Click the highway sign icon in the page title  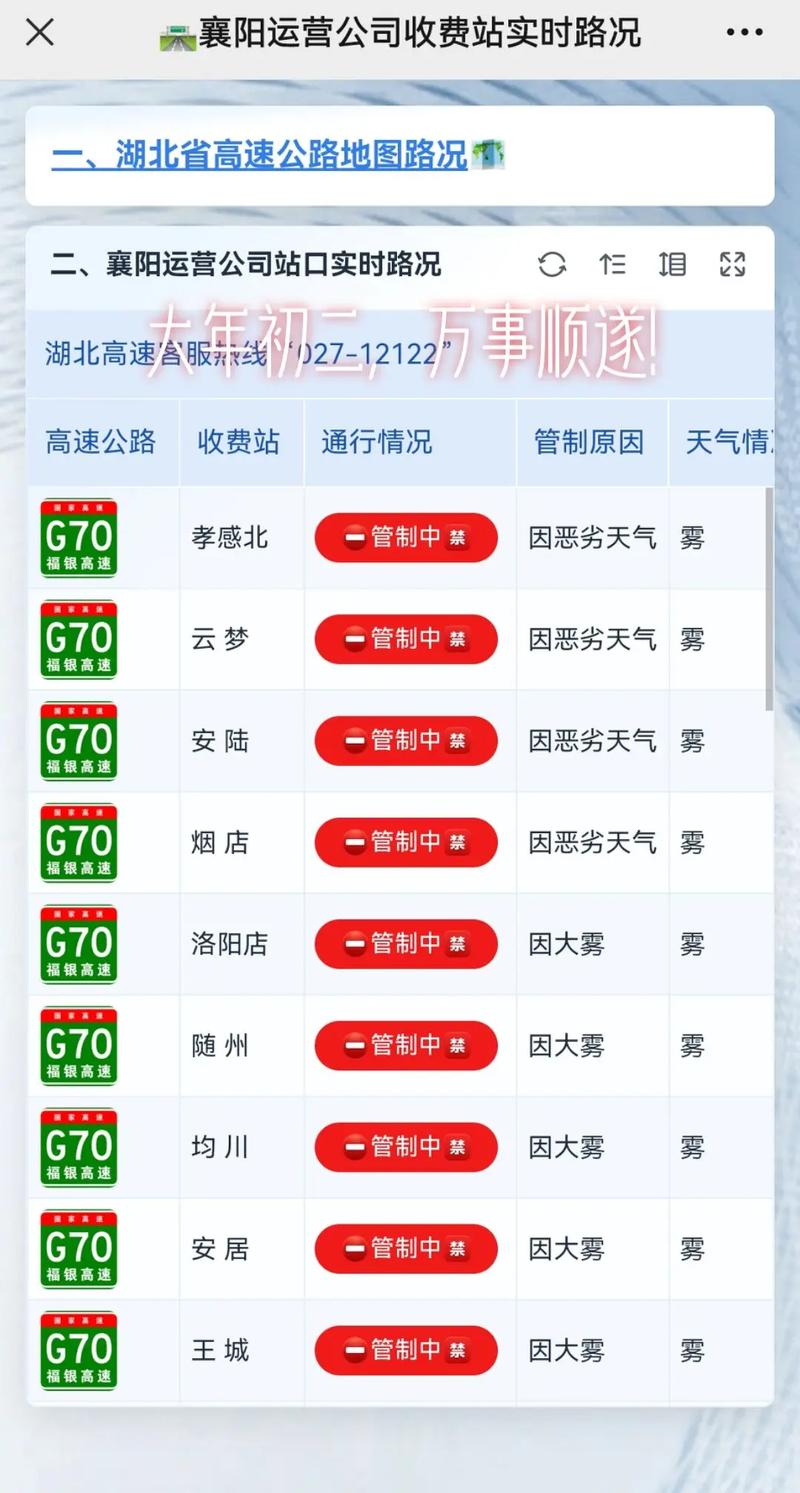pyautogui.click(x=177, y=31)
